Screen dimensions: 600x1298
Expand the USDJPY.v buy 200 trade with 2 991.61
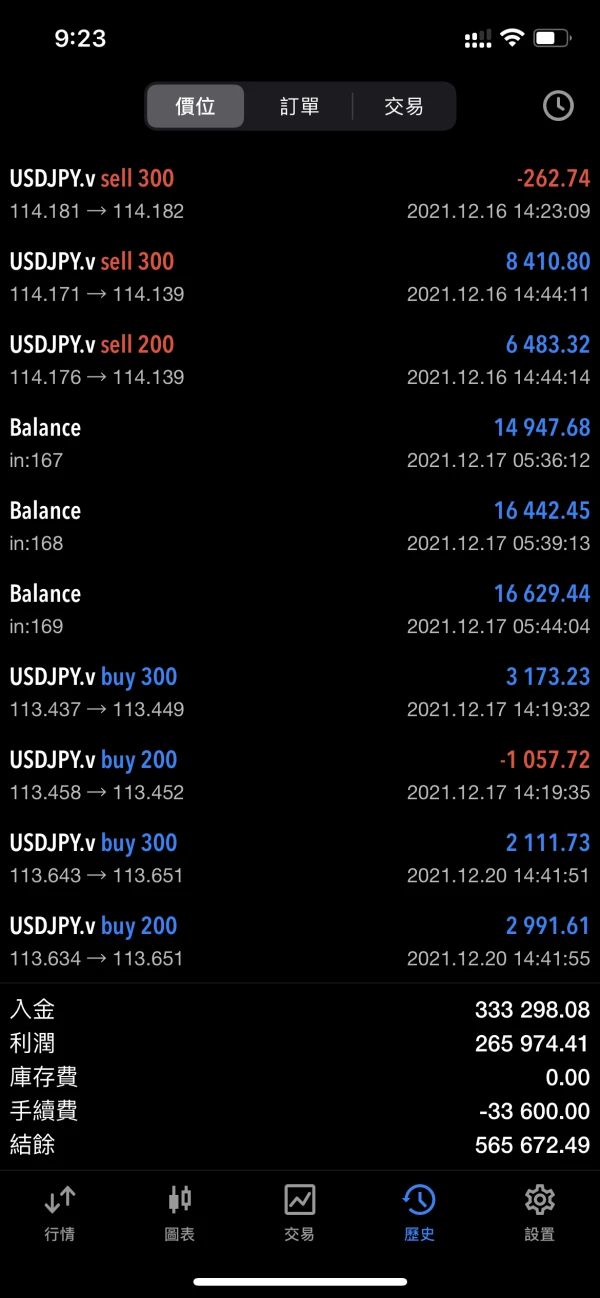[x=300, y=941]
